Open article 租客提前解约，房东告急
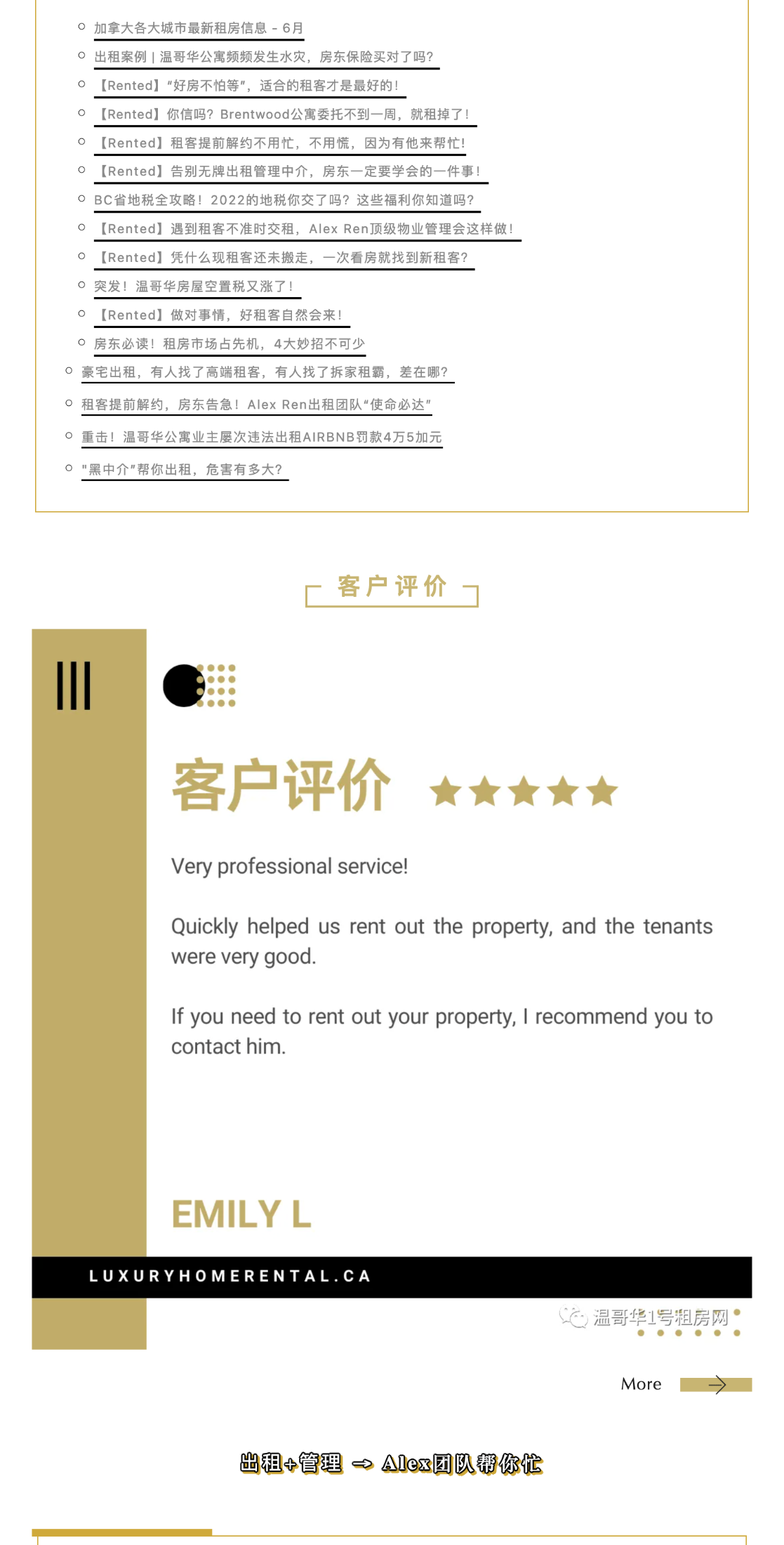 (x=256, y=405)
